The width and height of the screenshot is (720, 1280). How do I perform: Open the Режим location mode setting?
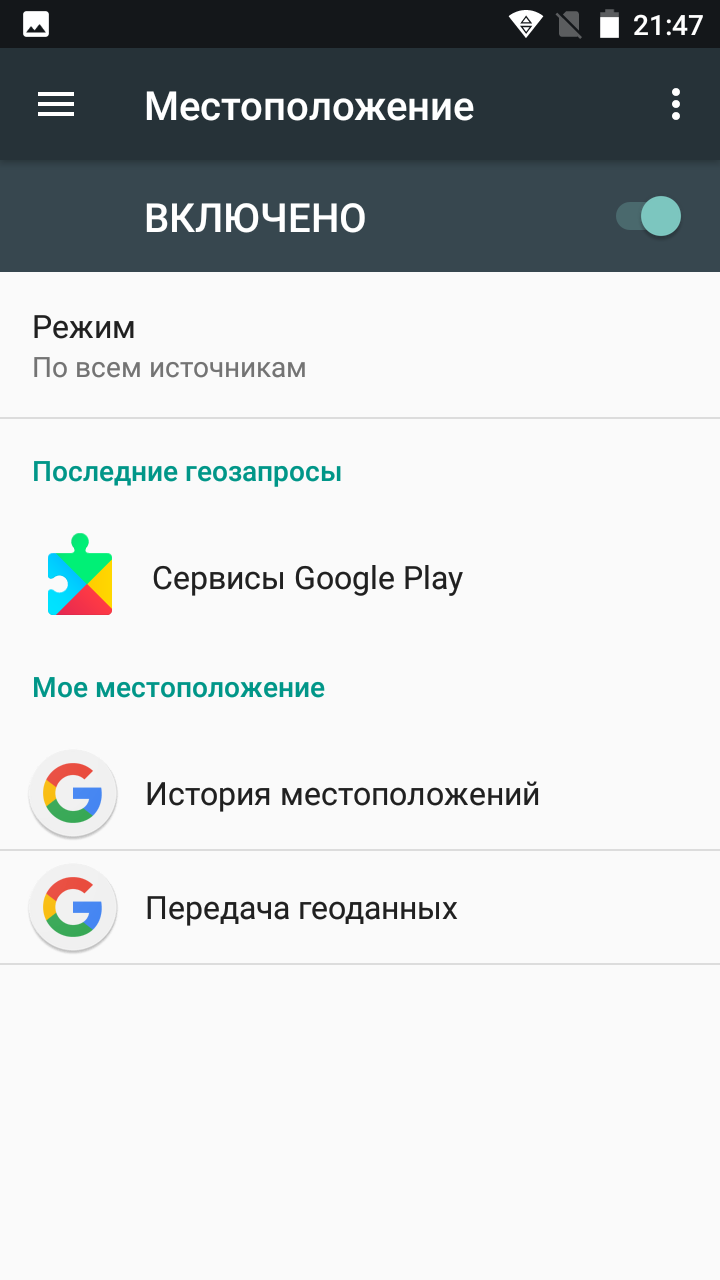point(360,346)
